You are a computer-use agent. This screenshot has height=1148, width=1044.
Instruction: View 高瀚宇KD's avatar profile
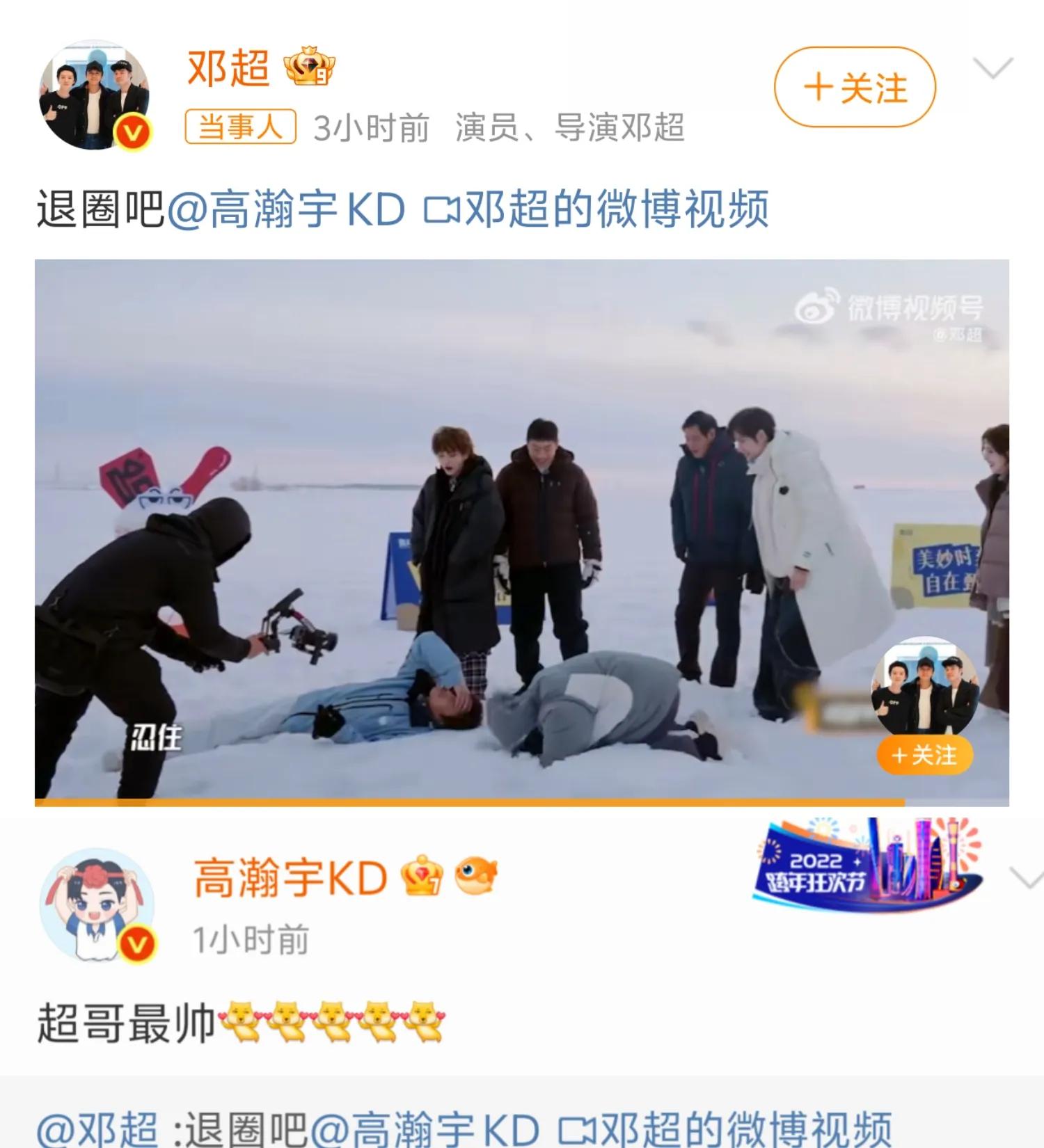(x=97, y=904)
